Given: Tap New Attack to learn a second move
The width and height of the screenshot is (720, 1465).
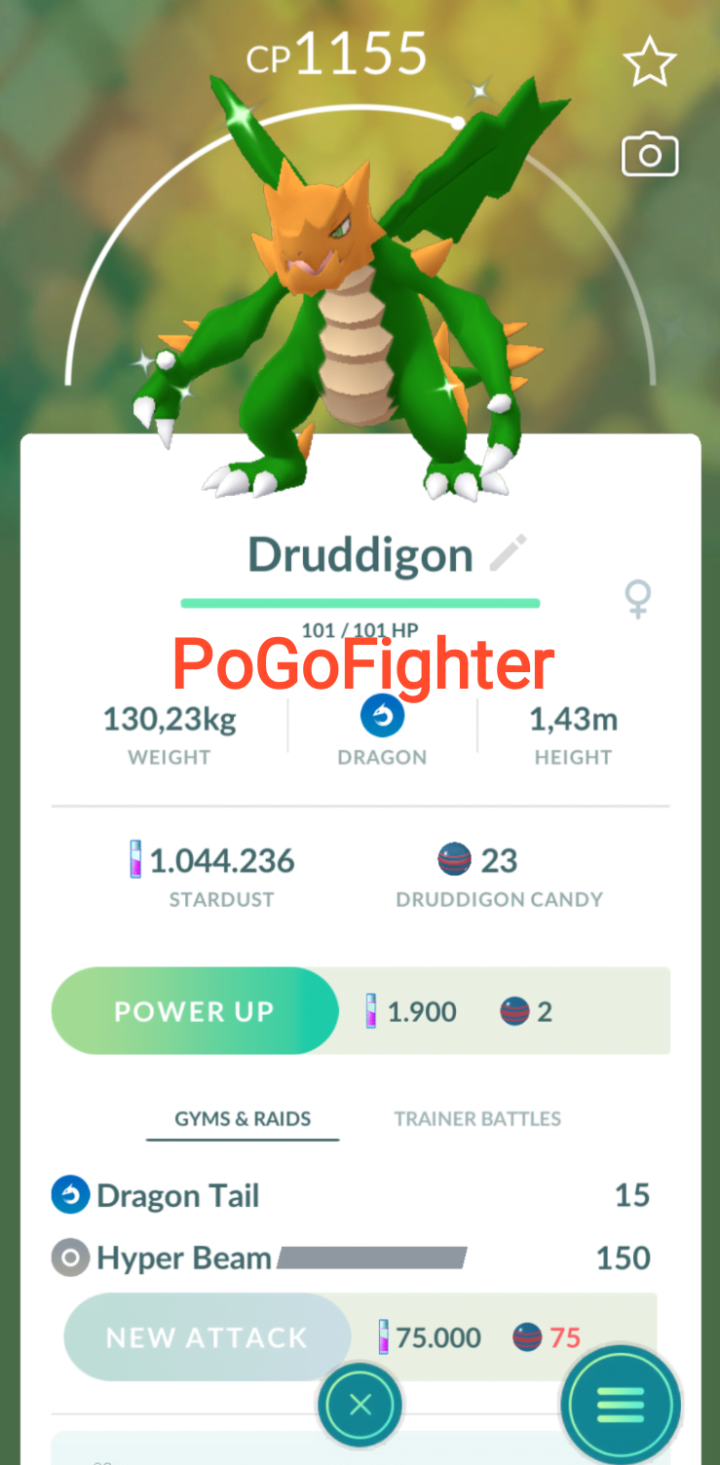Looking at the screenshot, I should pyautogui.click(x=207, y=1336).
